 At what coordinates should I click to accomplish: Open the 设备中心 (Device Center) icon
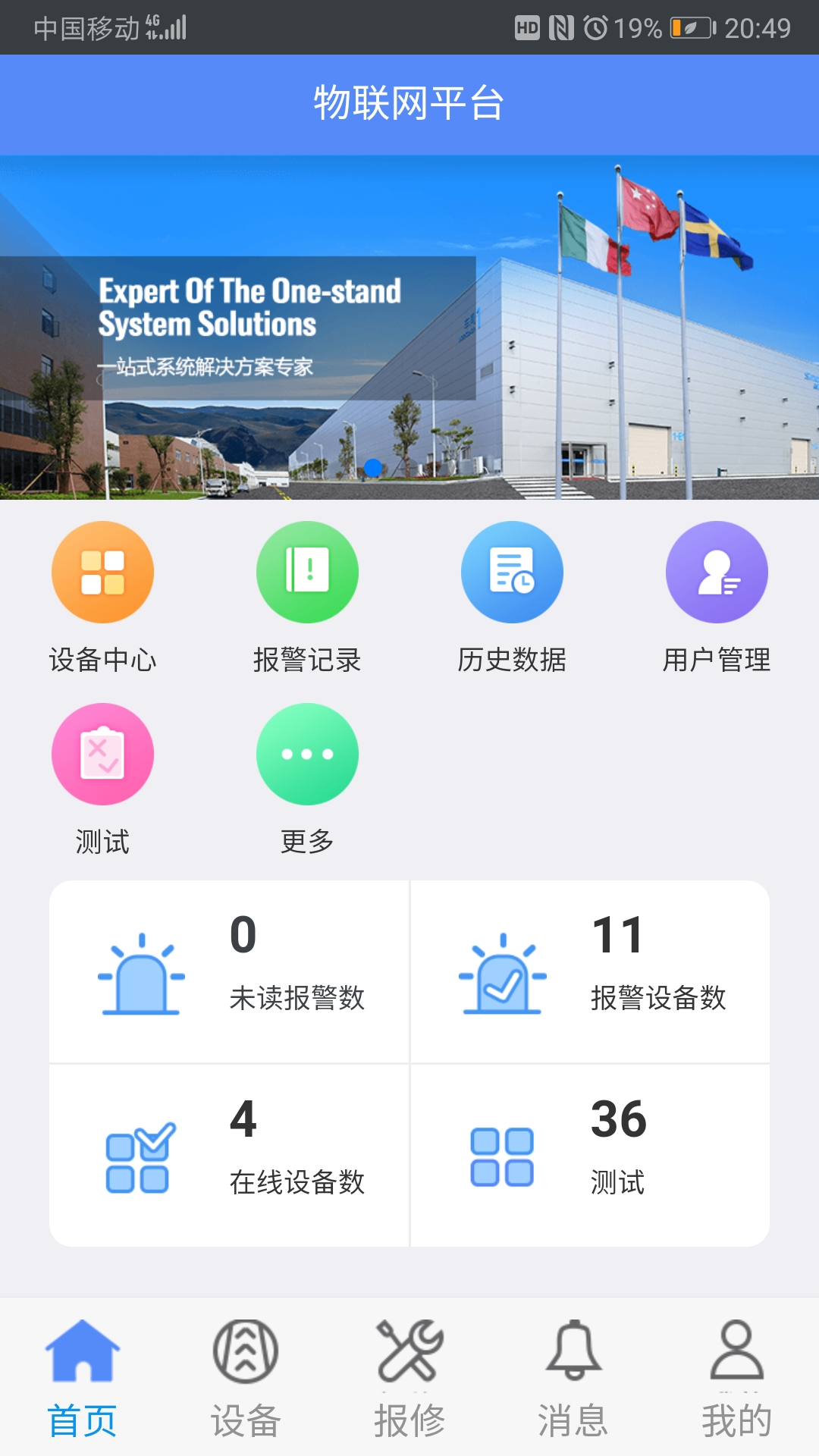(102, 573)
